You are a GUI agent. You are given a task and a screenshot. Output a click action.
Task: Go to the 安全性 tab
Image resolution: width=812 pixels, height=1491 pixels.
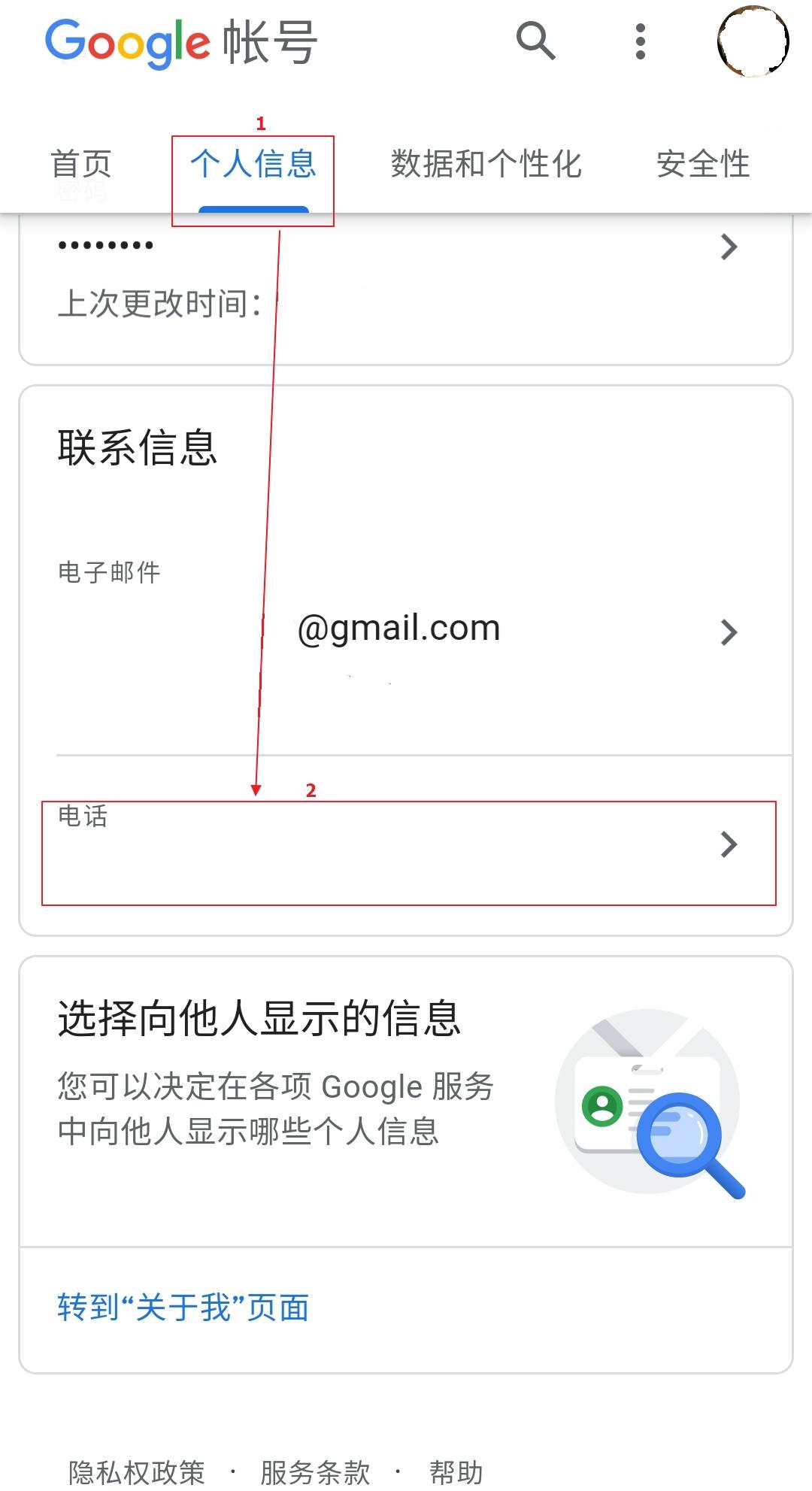(x=703, y=164)
